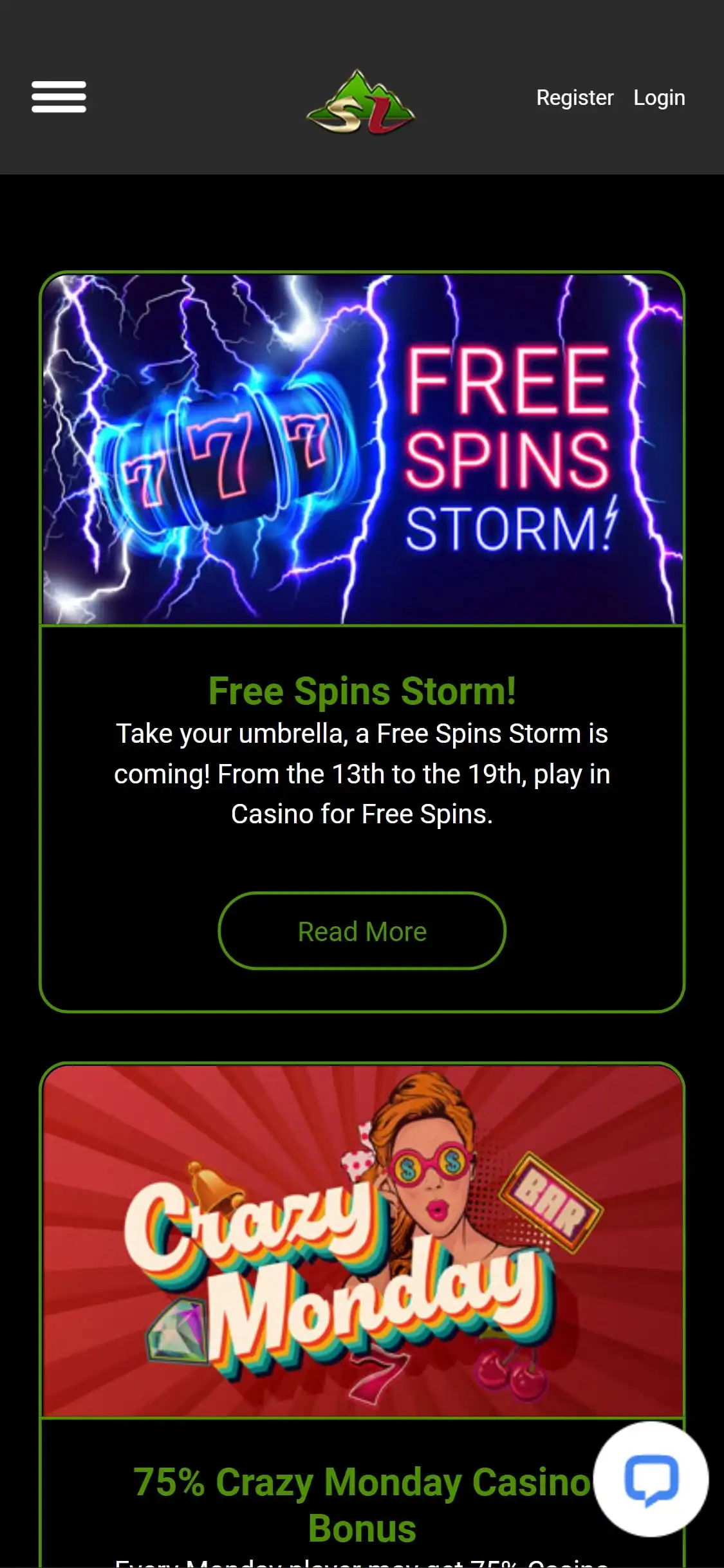Image resolution: width=724 pixels, height=1568 pixels.
Task: Go to home via the site logo
Action: coord(361,103)
